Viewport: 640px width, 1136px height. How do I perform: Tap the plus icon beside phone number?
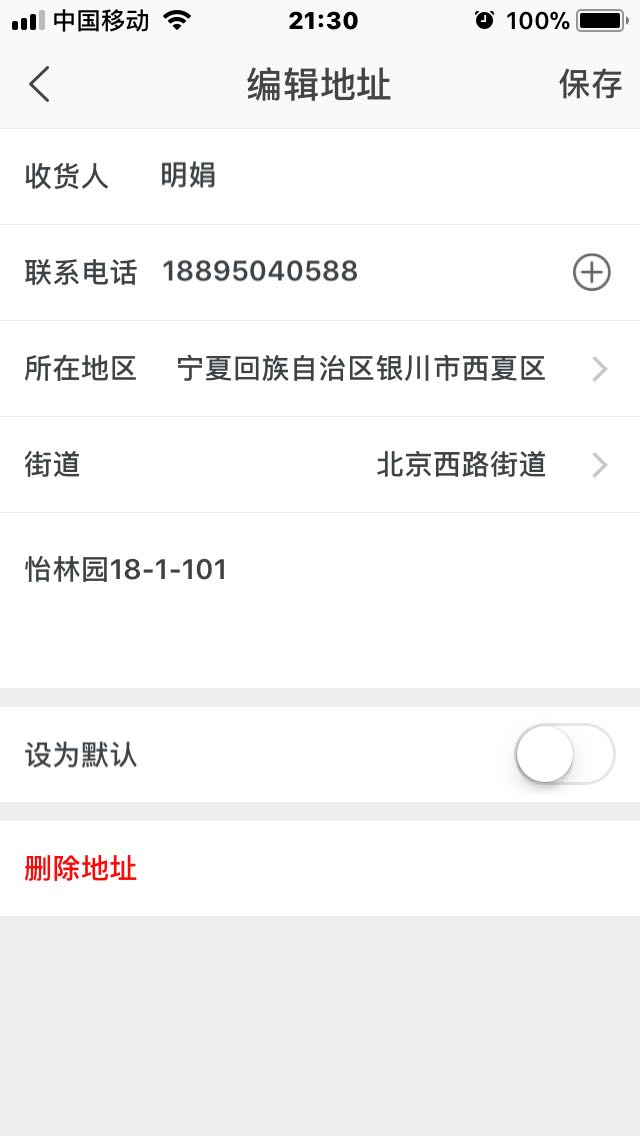point(591,272)
